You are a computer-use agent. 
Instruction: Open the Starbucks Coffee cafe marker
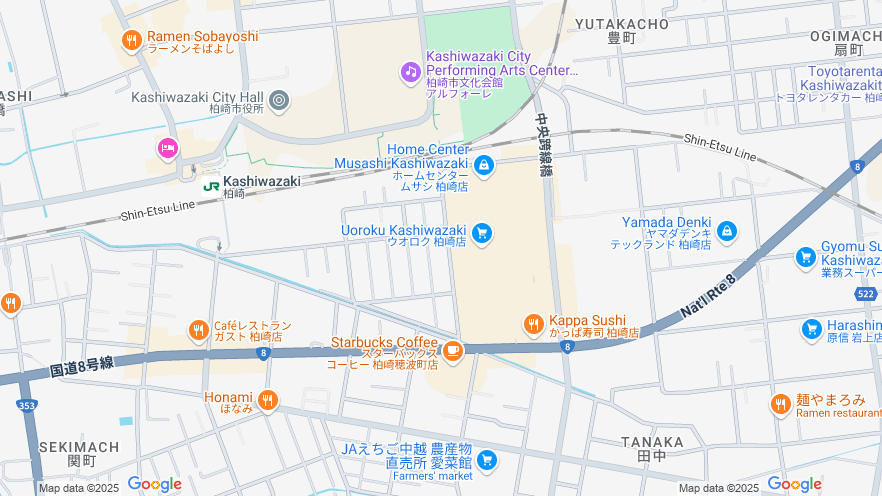[x=453, y=350]
